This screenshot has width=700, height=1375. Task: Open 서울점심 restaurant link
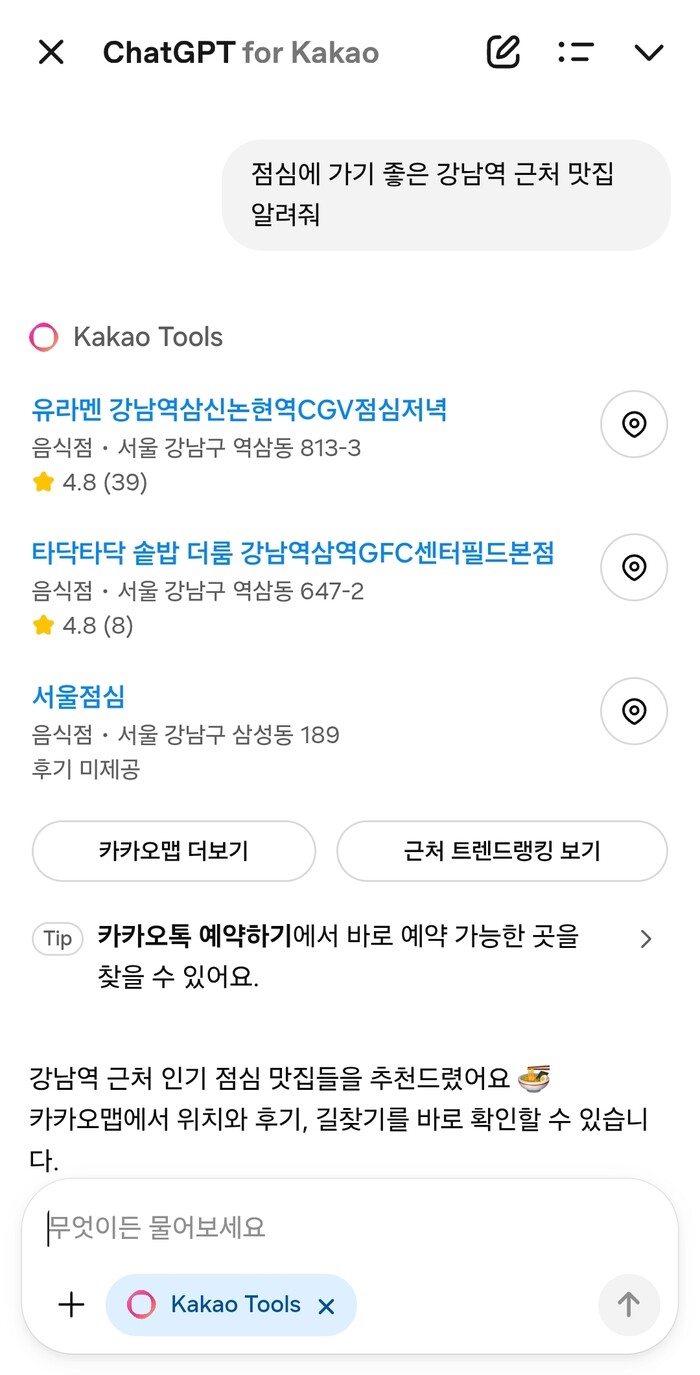78,696
